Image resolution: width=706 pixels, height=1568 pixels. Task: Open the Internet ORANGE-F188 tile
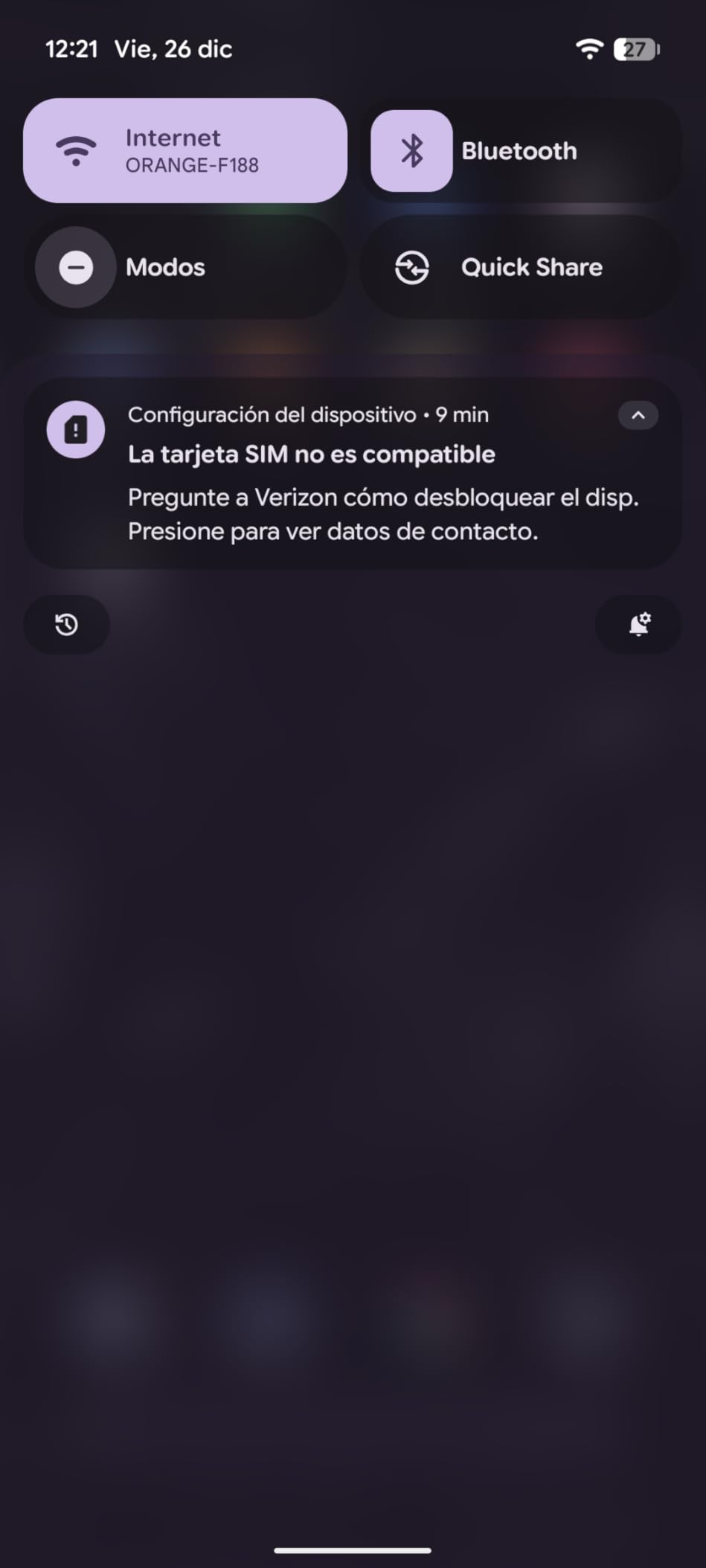(185, 150)
